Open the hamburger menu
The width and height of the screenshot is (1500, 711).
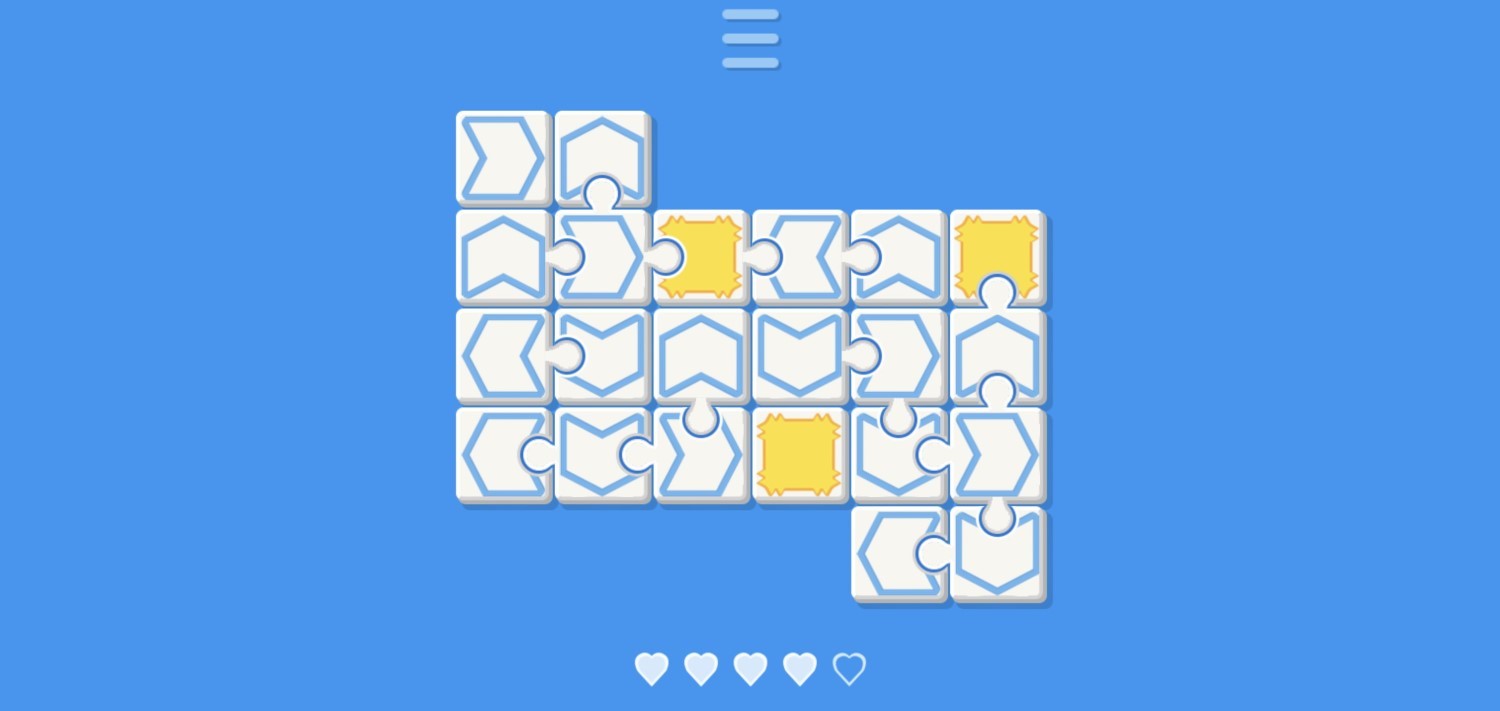(750, 39)
